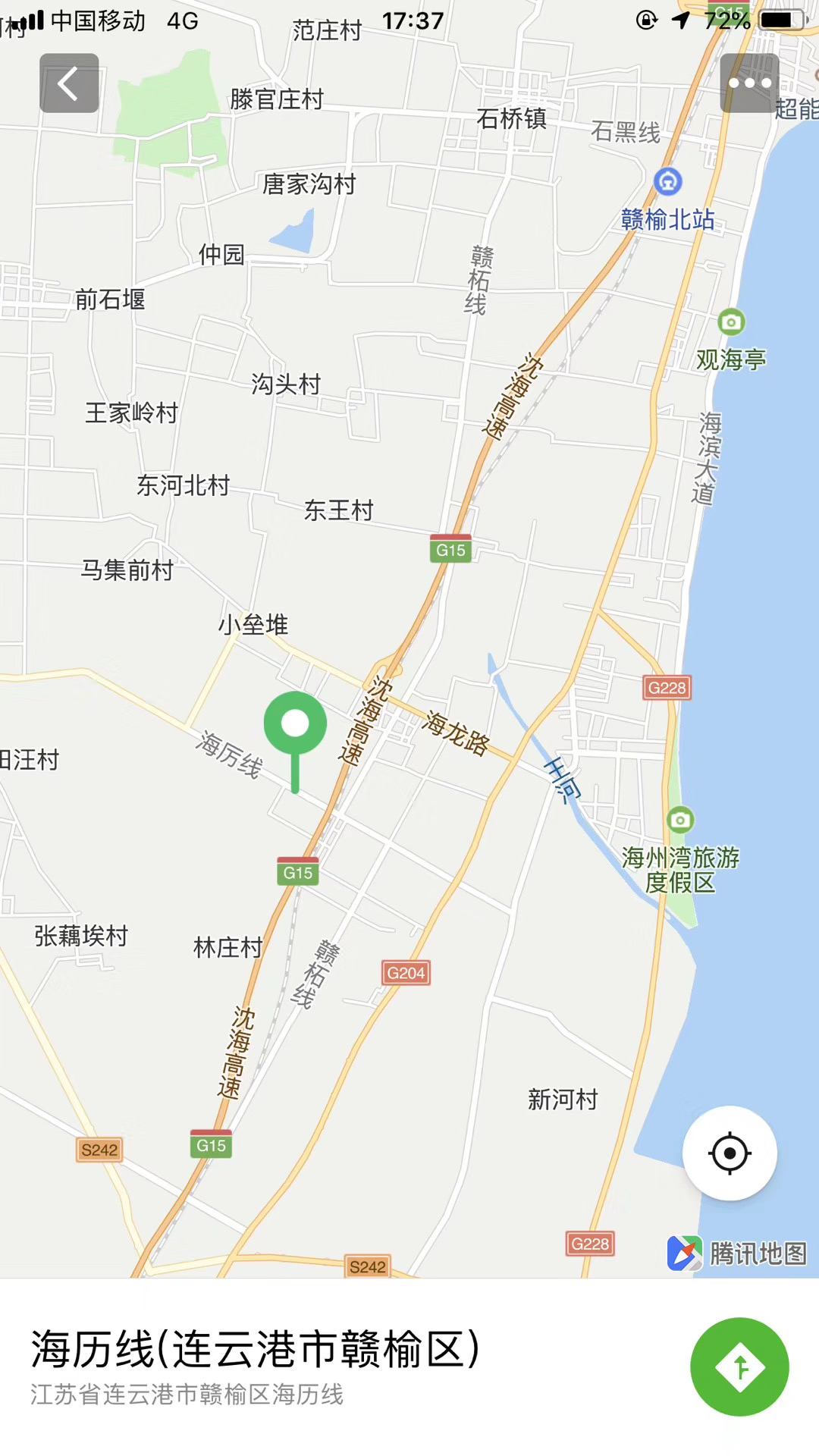
Task: Select the 海州湾旅游度假区 marker
Action: (x=680, y=820)
